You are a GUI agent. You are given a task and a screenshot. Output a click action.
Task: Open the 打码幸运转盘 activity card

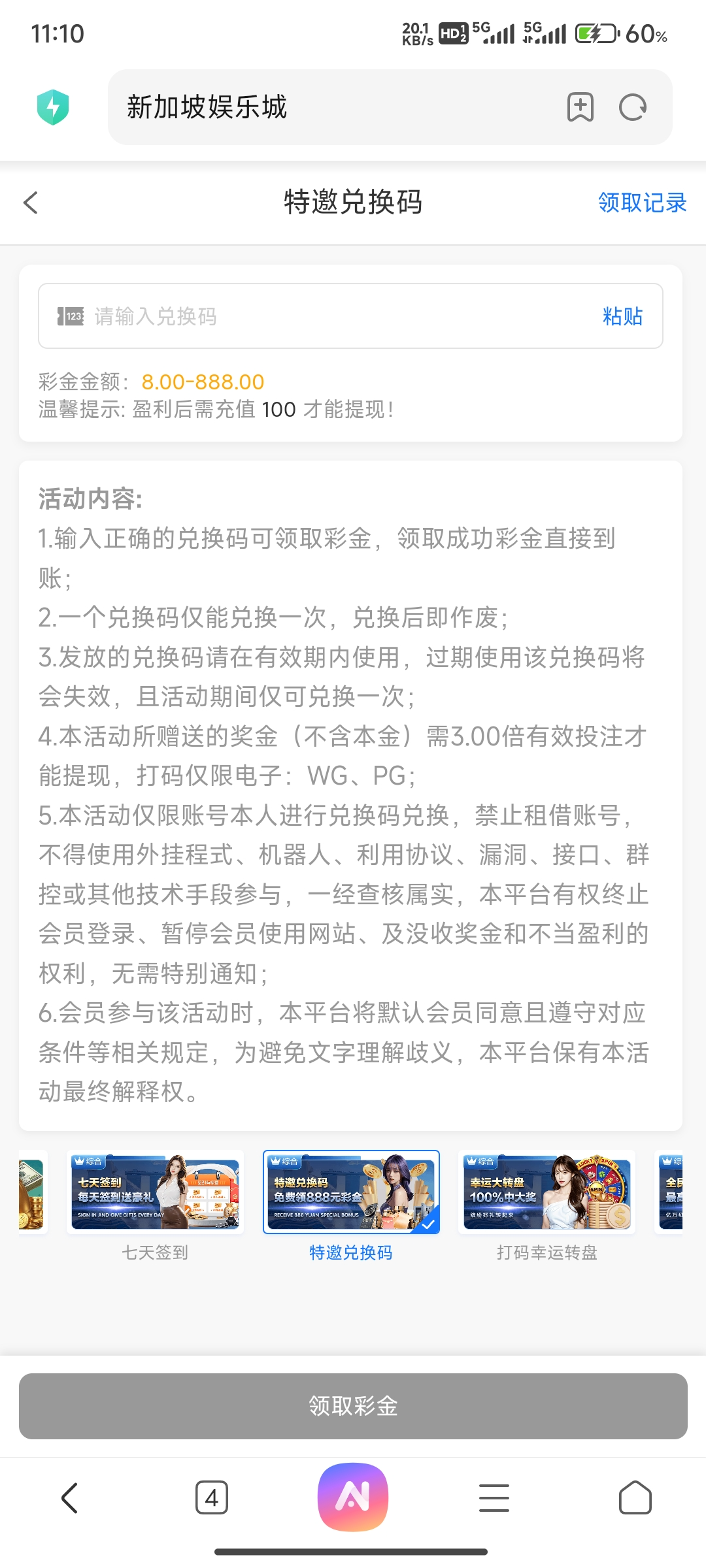click(547, 1193)
